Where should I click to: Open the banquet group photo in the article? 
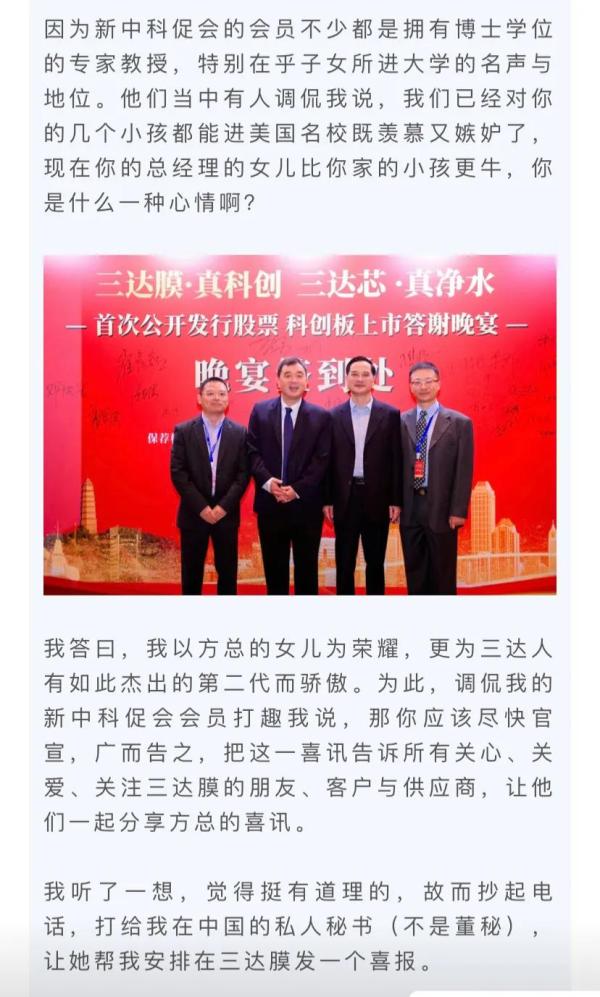tap(300, 425)
